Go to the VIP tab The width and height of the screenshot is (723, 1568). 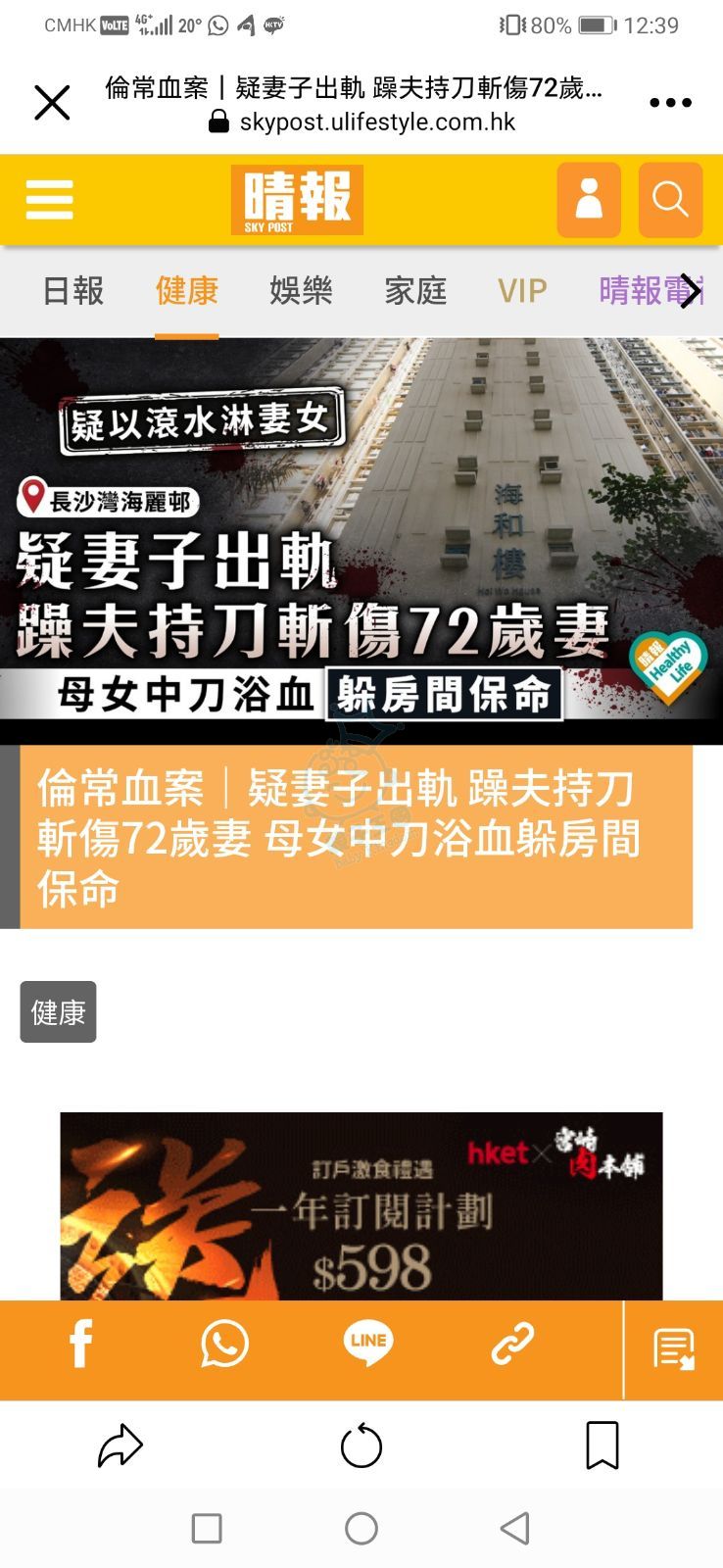tap(521, 291)
